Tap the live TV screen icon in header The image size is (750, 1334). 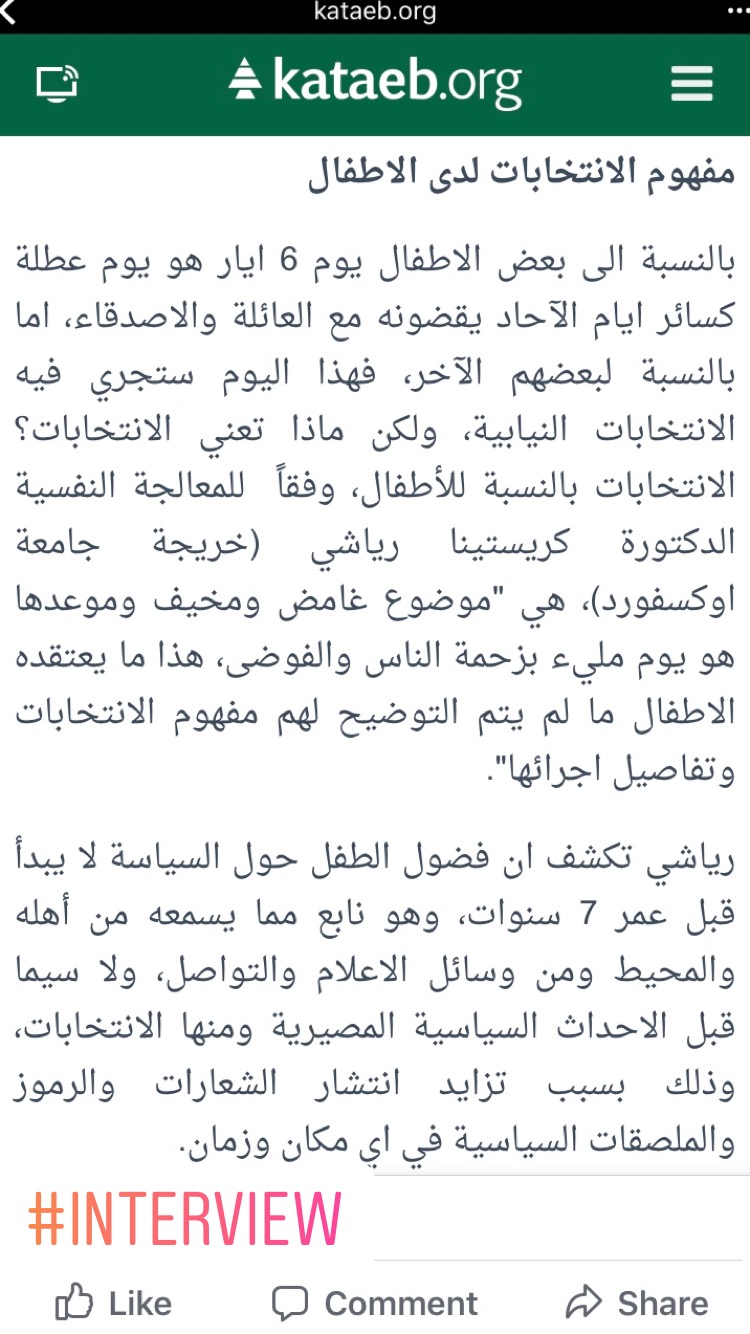pos(57,84)
